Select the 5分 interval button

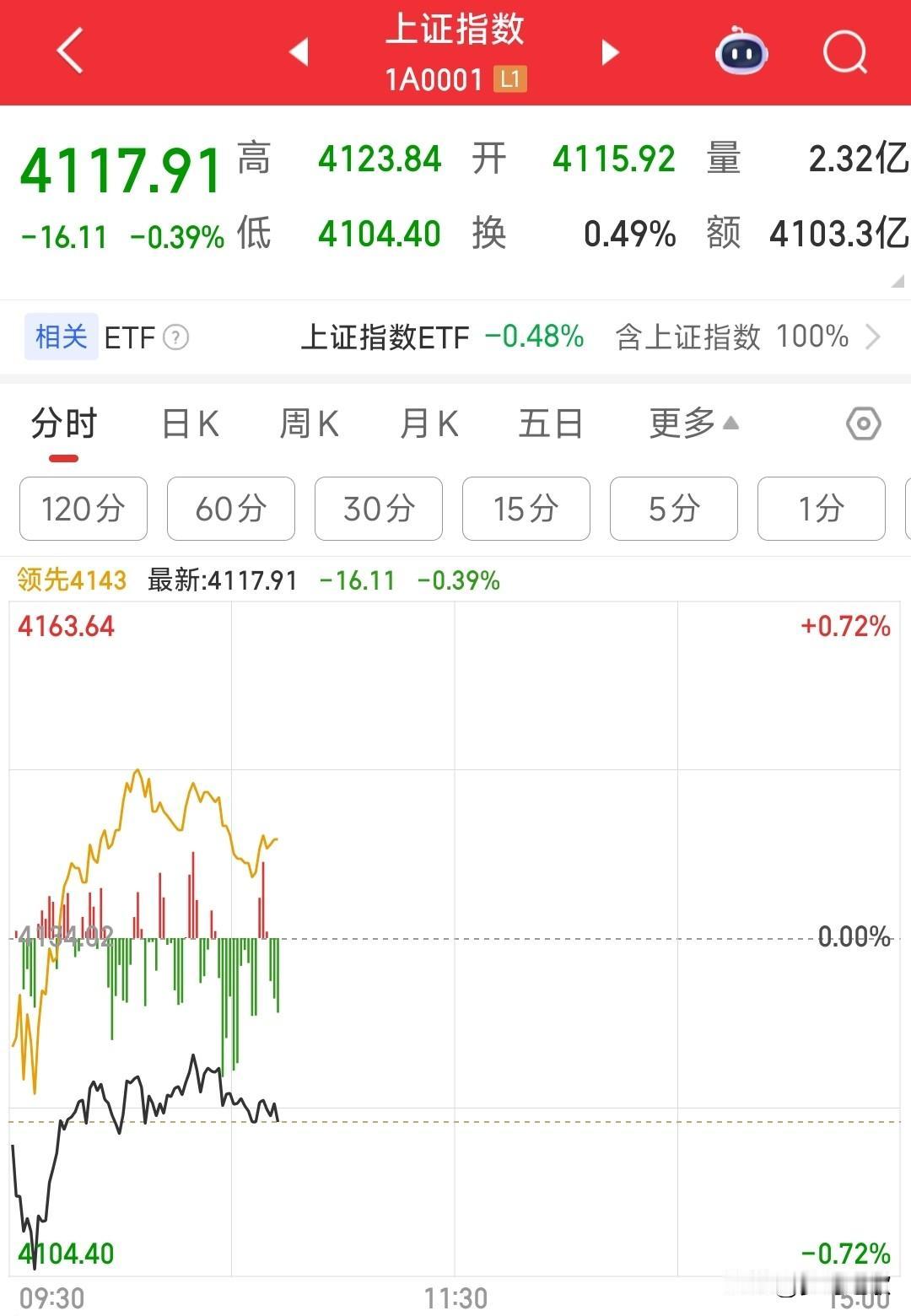pyautogui.click(x=673, y=509)
